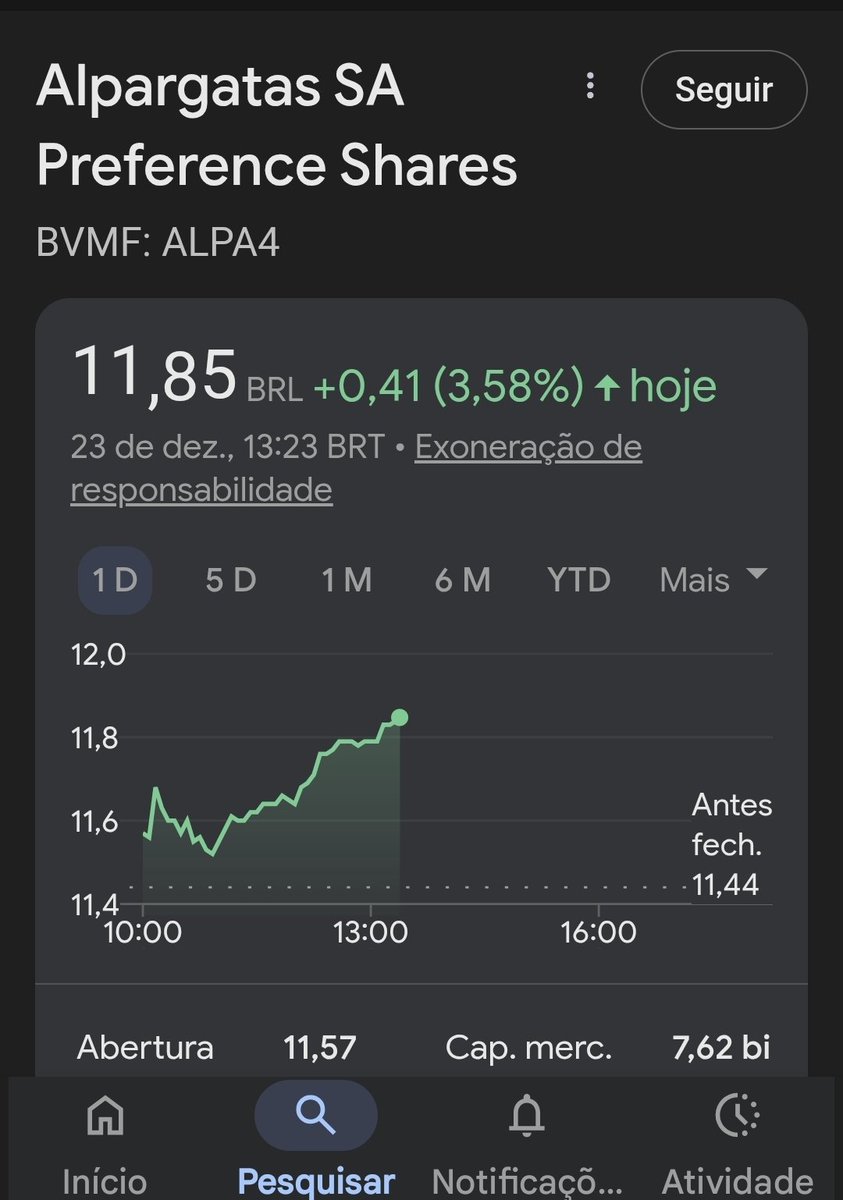Open the Pesquisar tab
Image resolution: width=843 pixels, height=1200 pixels.
pyautogui.click(x=316, y=1141)
